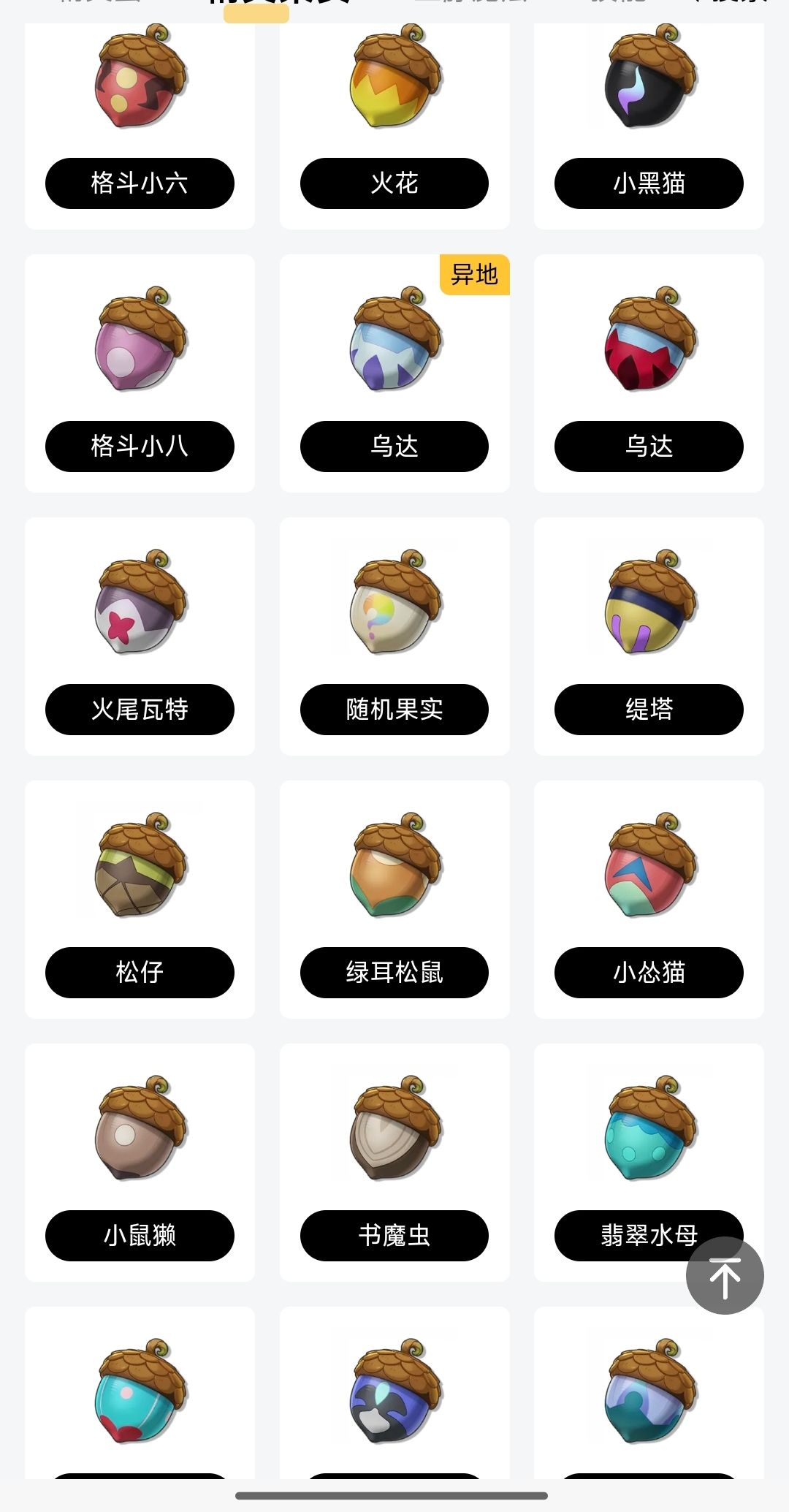The width and height of the screenshot is (789, 1512).
Task: Select the 绿耳松鼠 fruit icon
Action: (393, 873)
